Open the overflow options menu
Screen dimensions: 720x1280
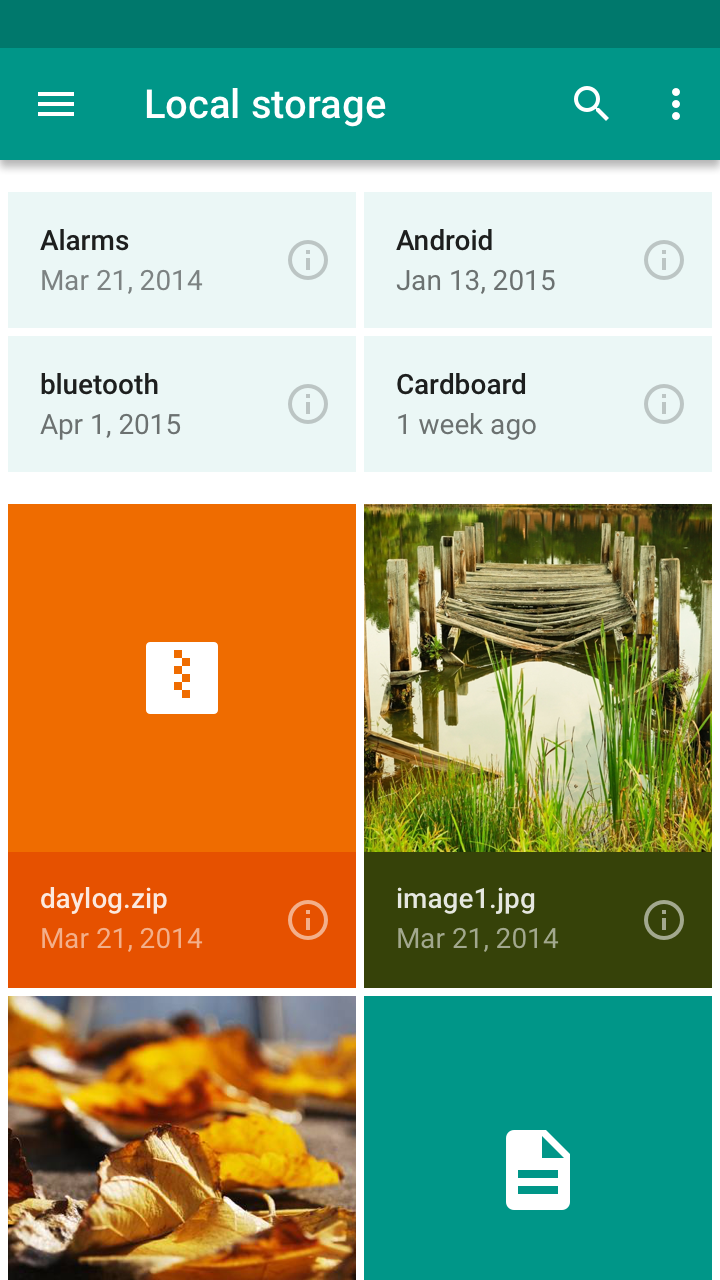(676, 104)
